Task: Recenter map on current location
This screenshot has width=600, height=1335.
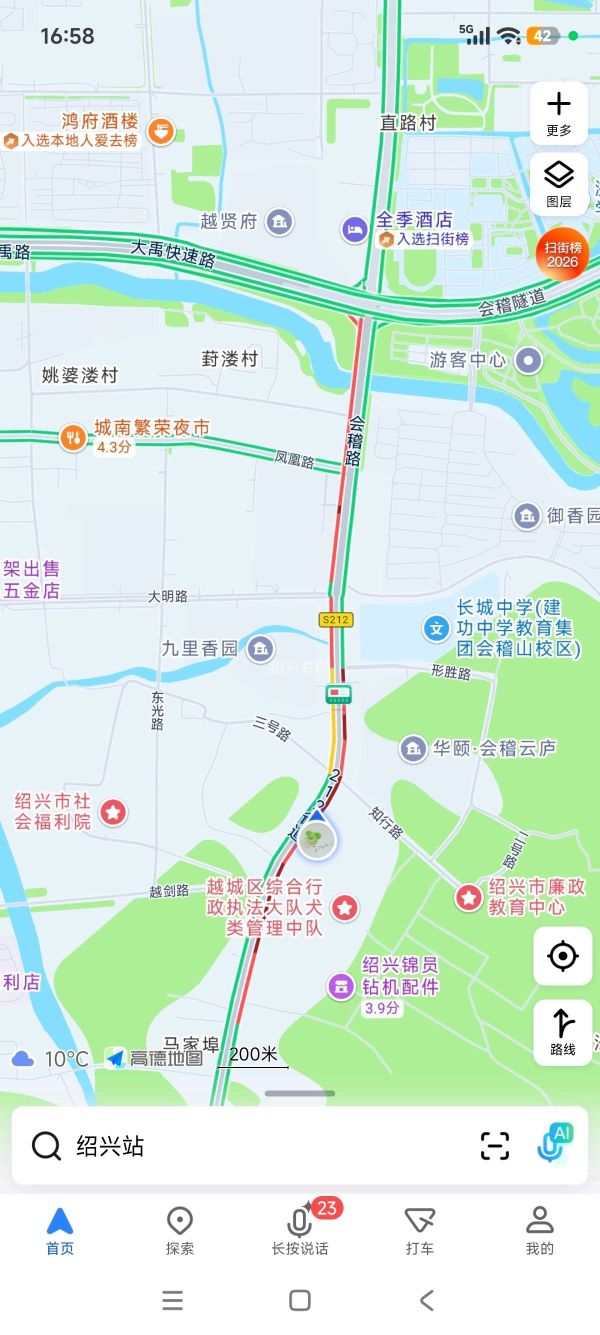Action: tap(562, 956)
